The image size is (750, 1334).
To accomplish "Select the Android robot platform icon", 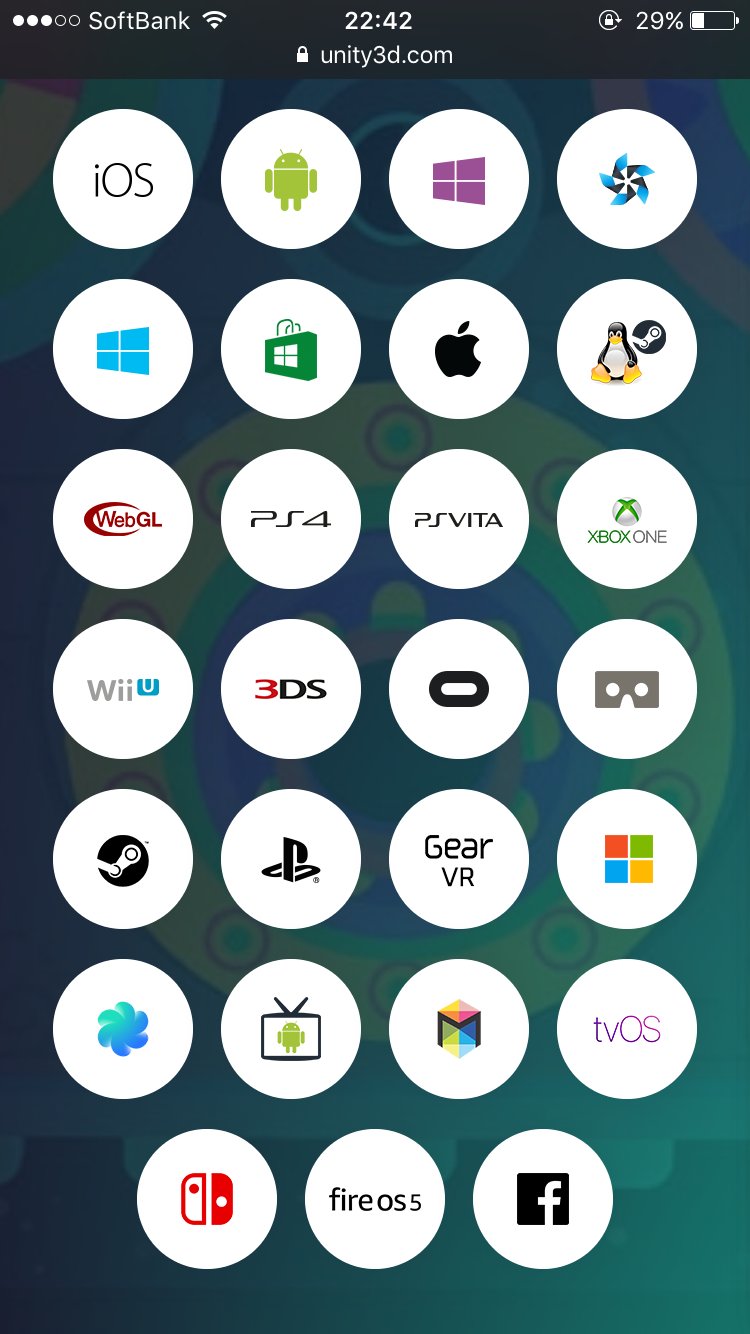I will pyautogui.click(x=291, y=179).
